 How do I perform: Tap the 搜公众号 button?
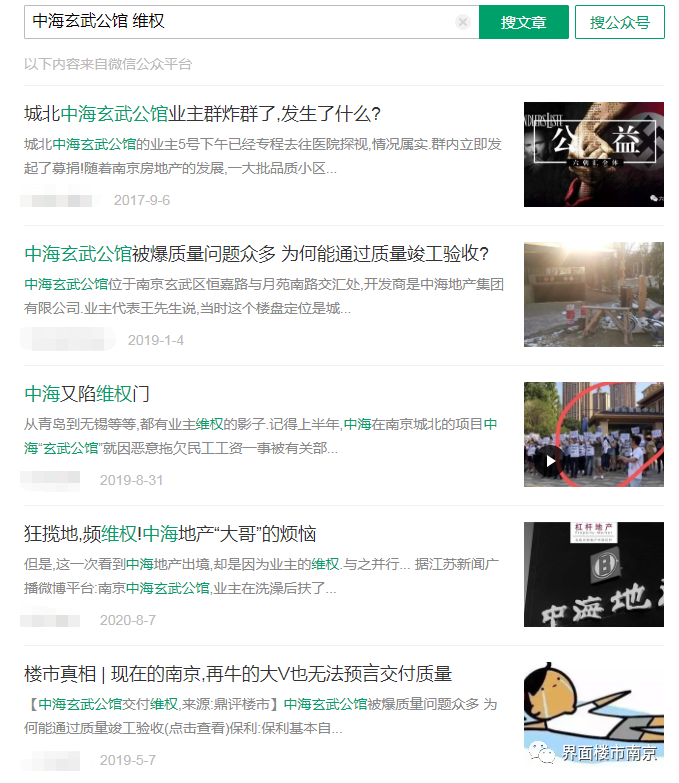pyautogui.click(x=619, y=22)
